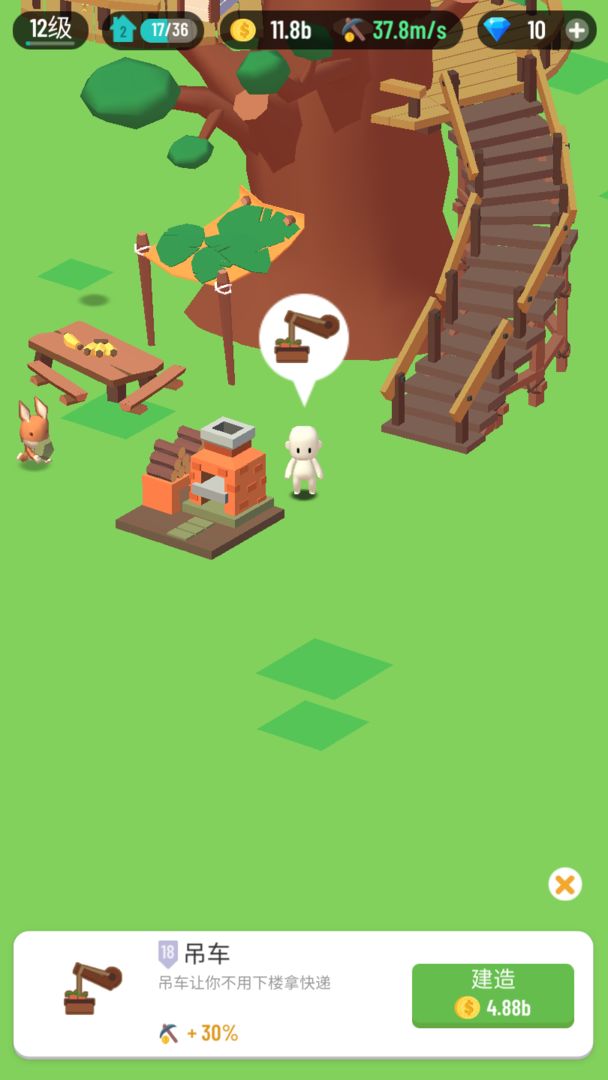Tap the 建造 button to build the crane
This screenshot has height=1080, width=608.
492,994
